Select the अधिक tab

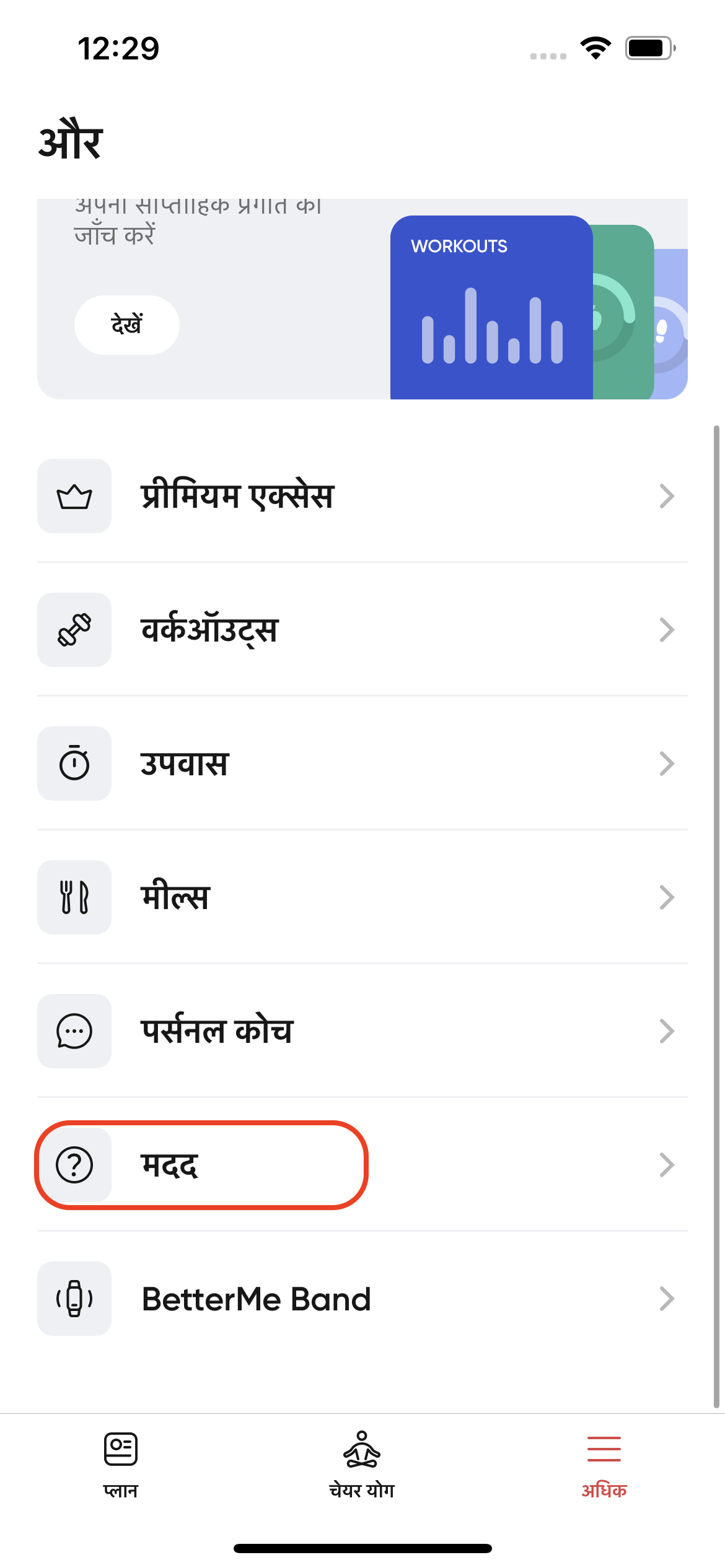coord(604,1465)
